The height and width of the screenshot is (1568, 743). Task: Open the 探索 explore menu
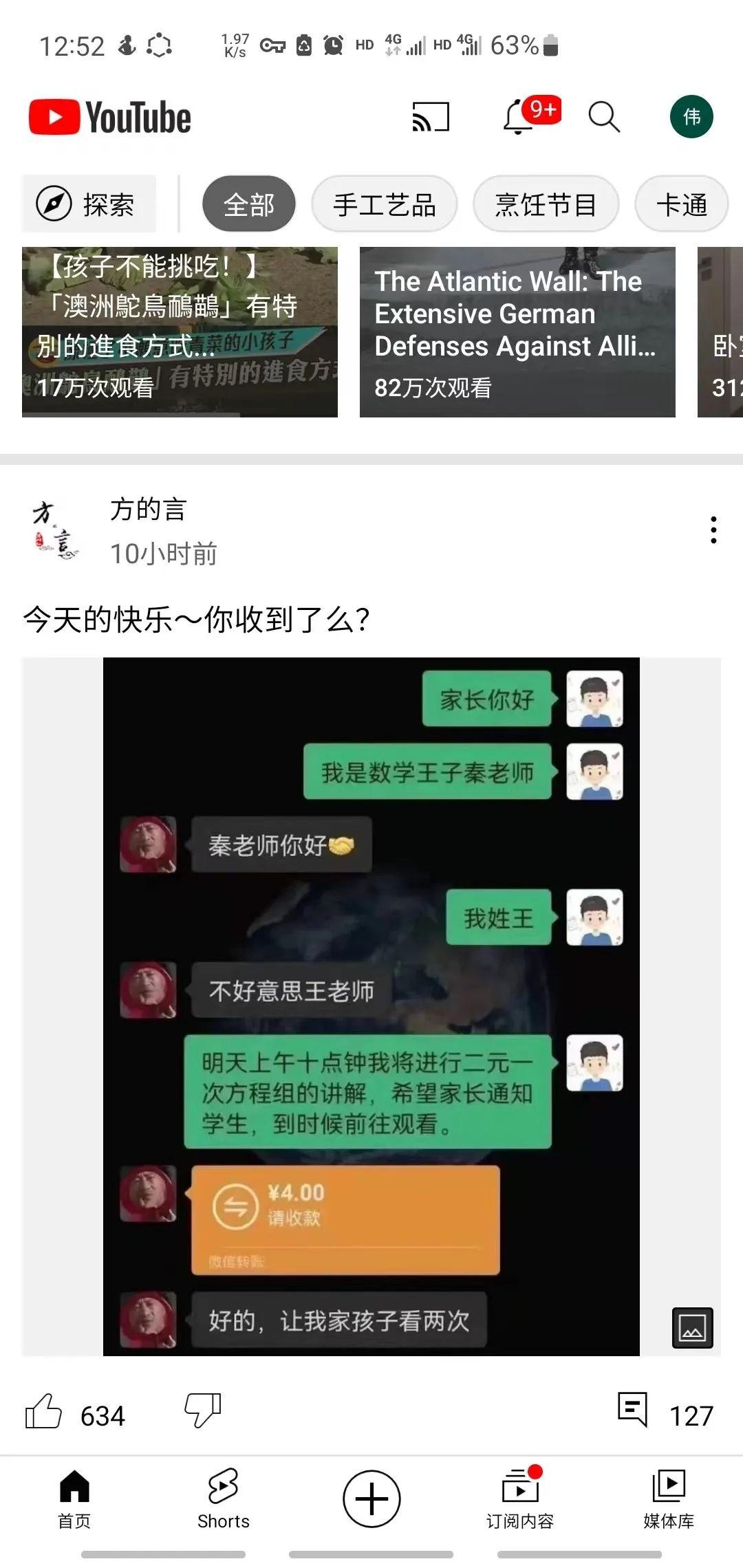(x=89, y=204)
